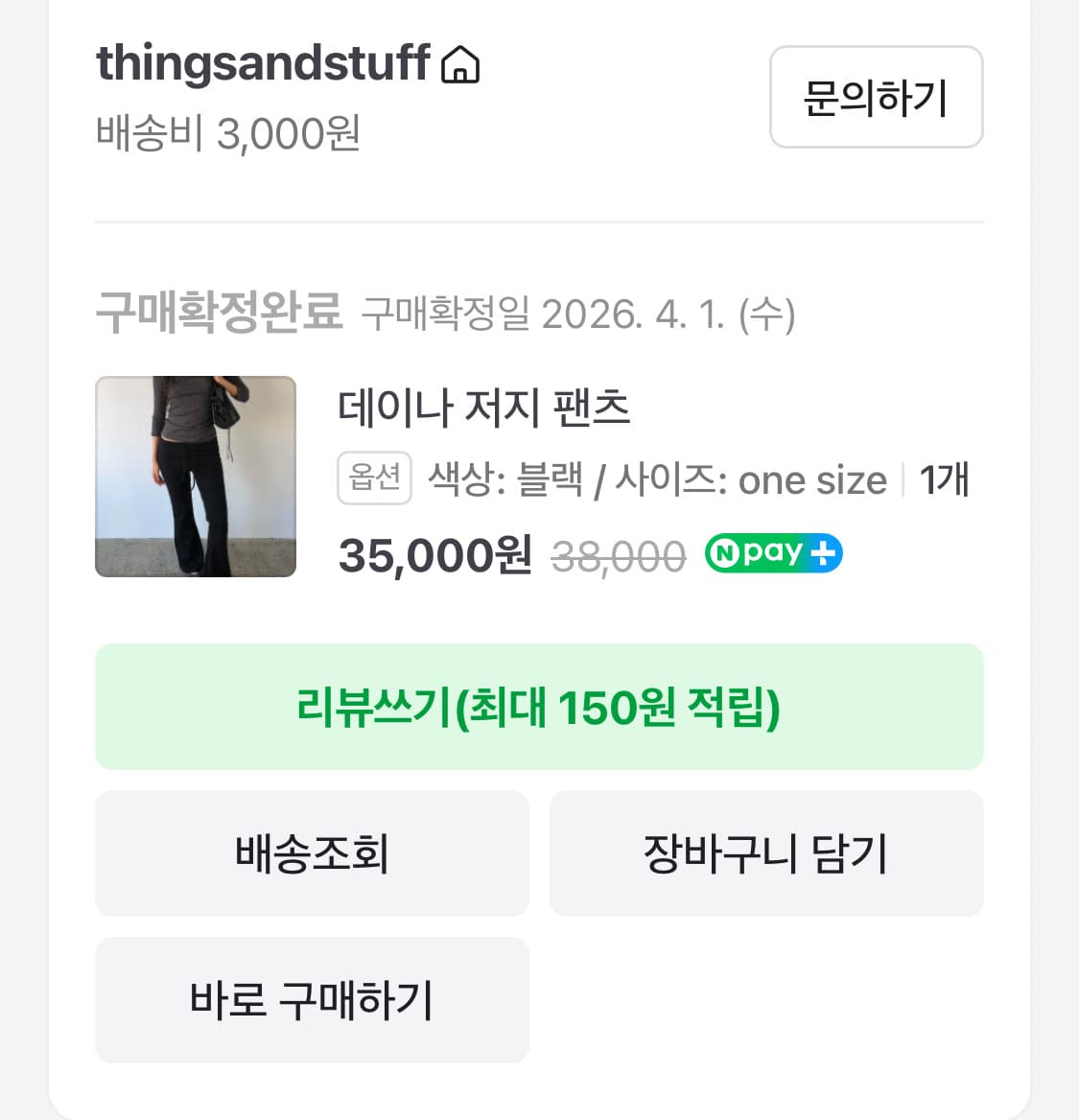Open the 데이나 저지 팬츠 product page
The image size is (1079, 1120).
coord(485,407)
